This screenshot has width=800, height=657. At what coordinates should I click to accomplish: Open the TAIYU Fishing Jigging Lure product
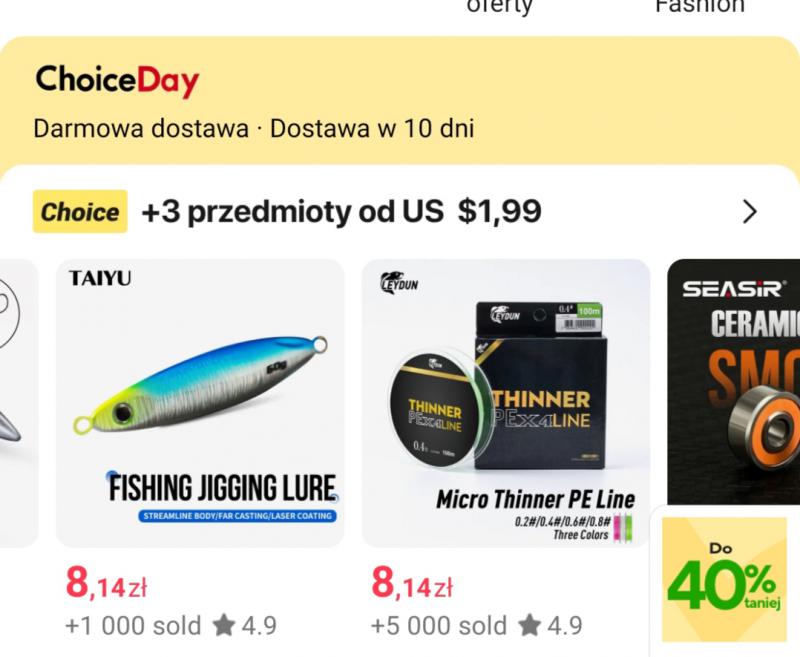coord(200,402)
